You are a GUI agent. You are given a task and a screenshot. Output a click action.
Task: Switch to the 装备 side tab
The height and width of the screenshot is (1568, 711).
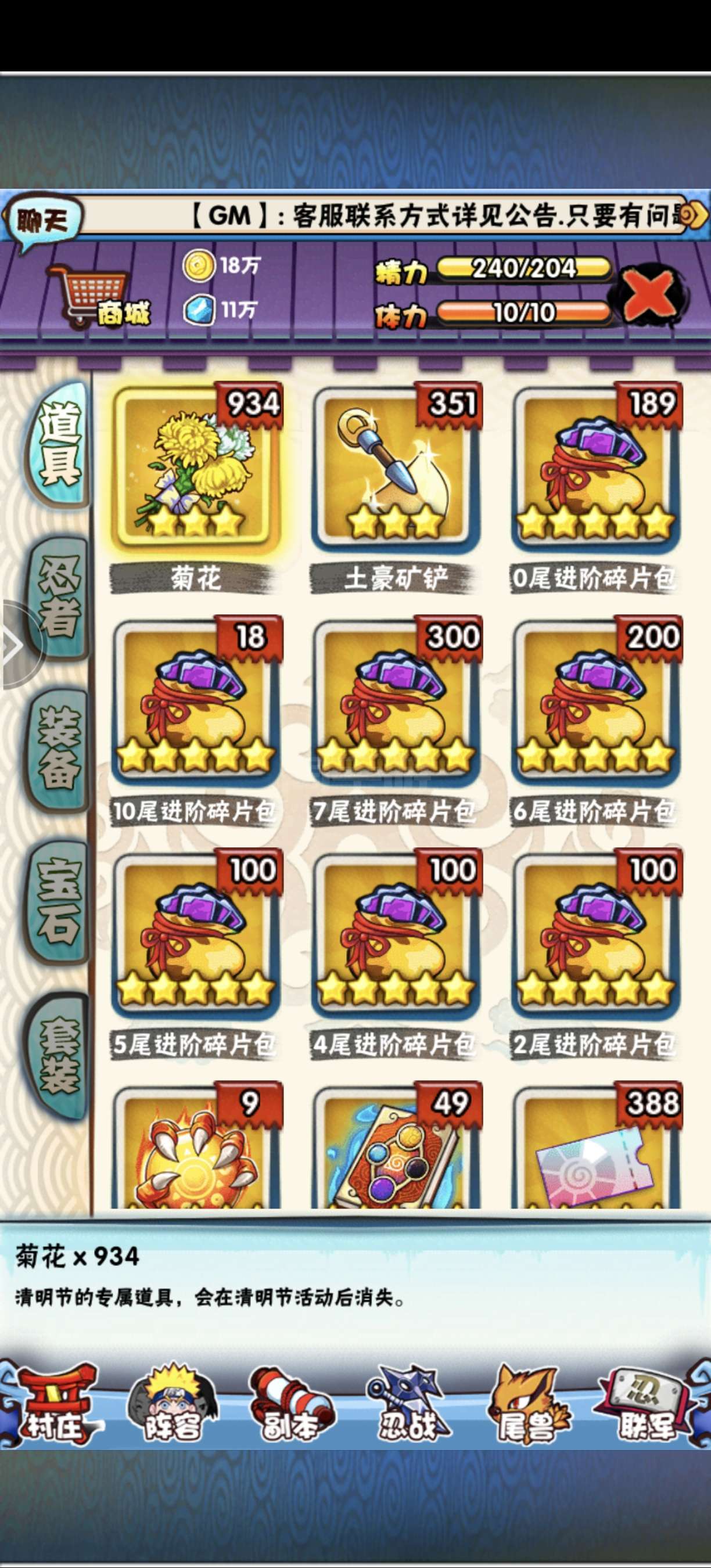click(58, 750)
